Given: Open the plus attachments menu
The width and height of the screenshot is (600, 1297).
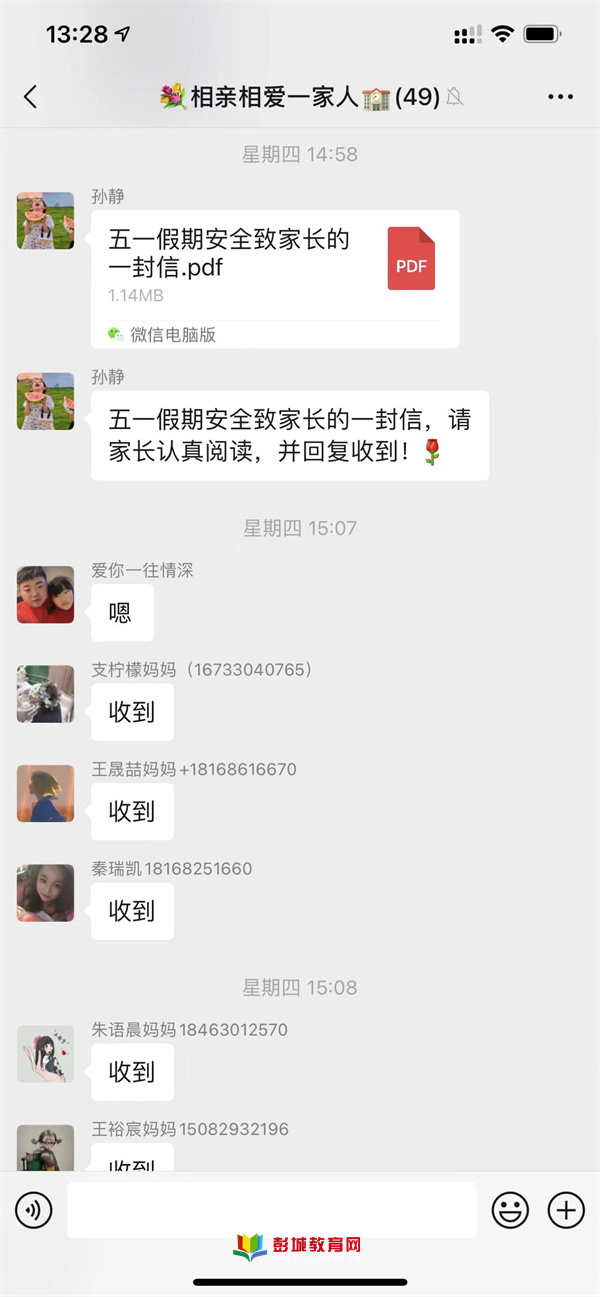Looking at the screenshot, I should coord(566,1210).
